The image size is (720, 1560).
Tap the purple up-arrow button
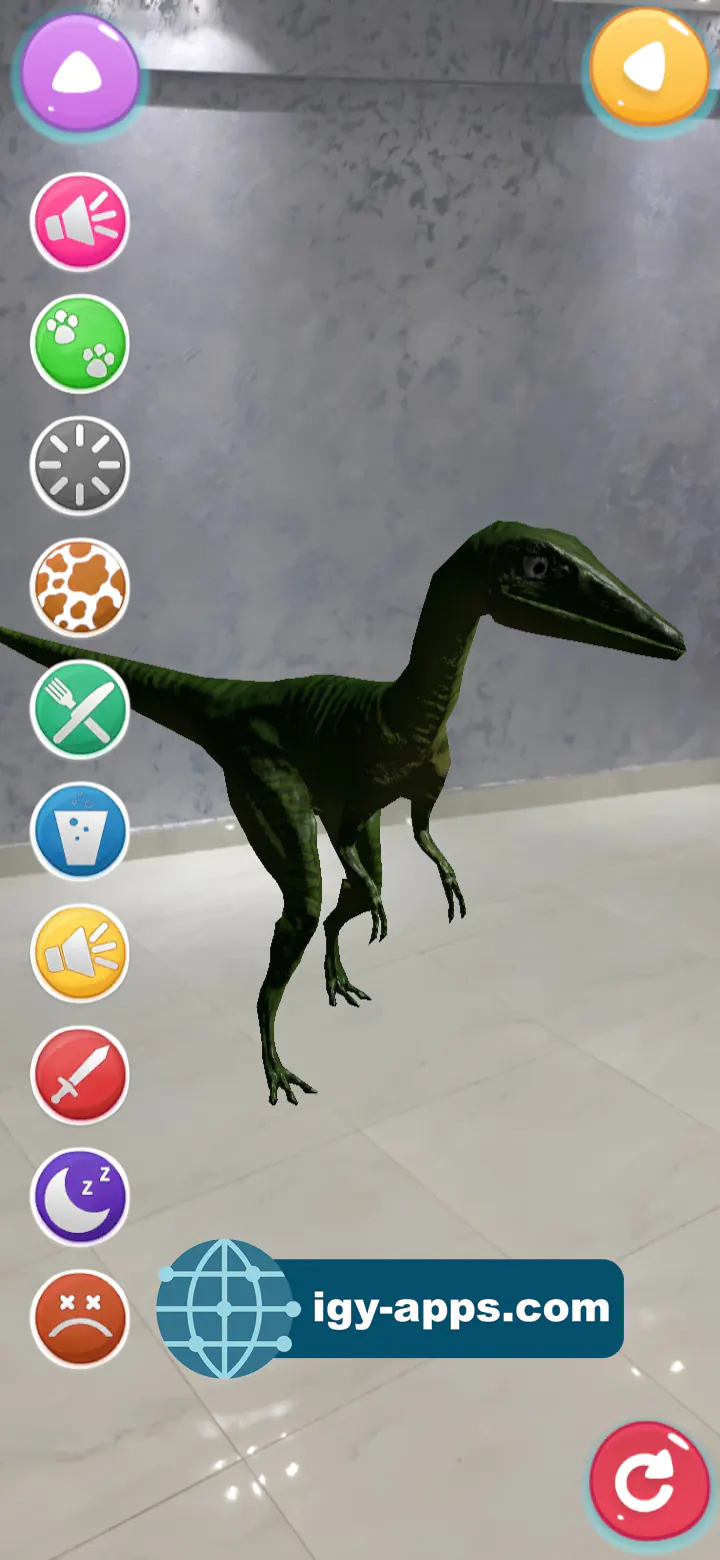click(79, 73)
